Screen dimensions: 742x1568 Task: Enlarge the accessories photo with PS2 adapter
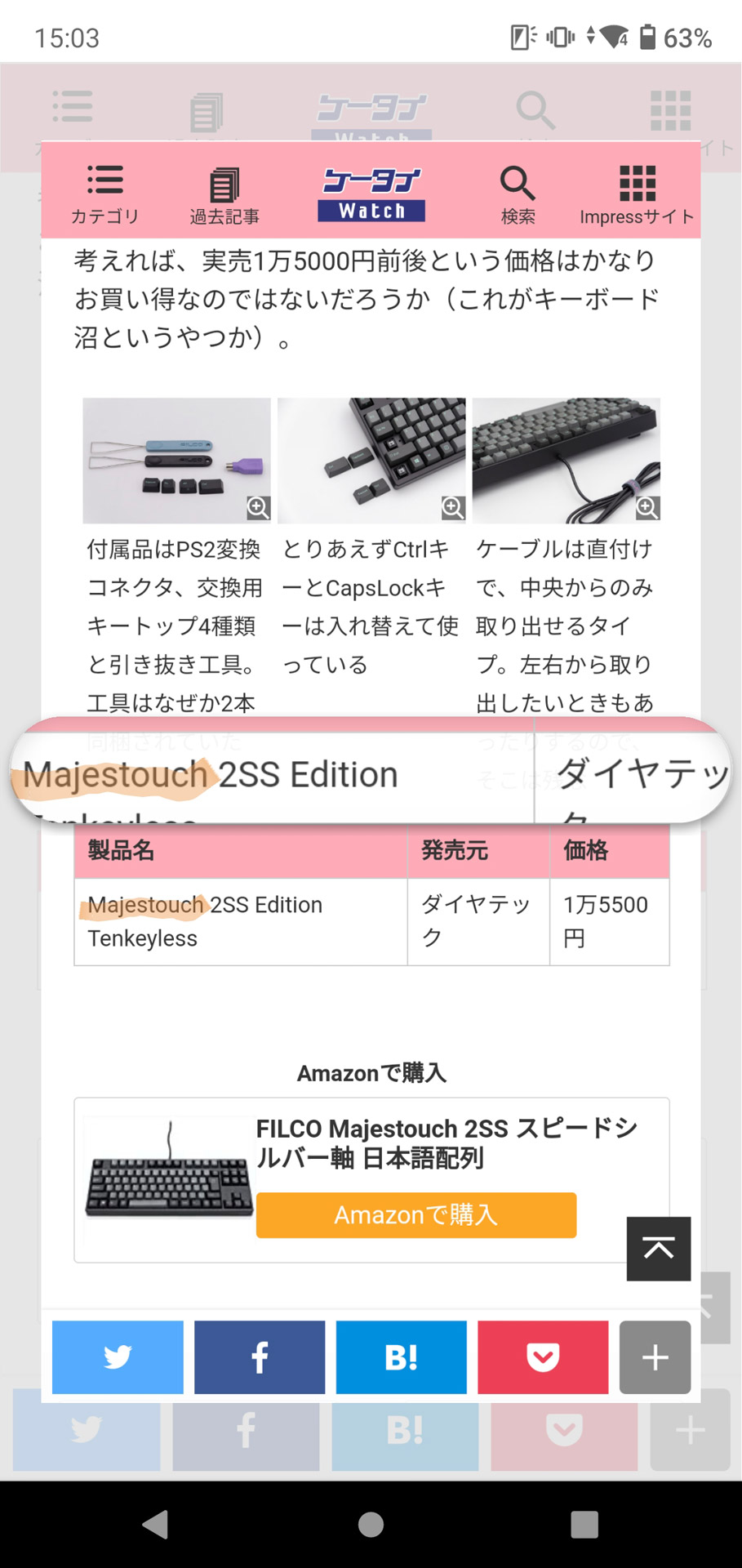[x=176, y=461]
